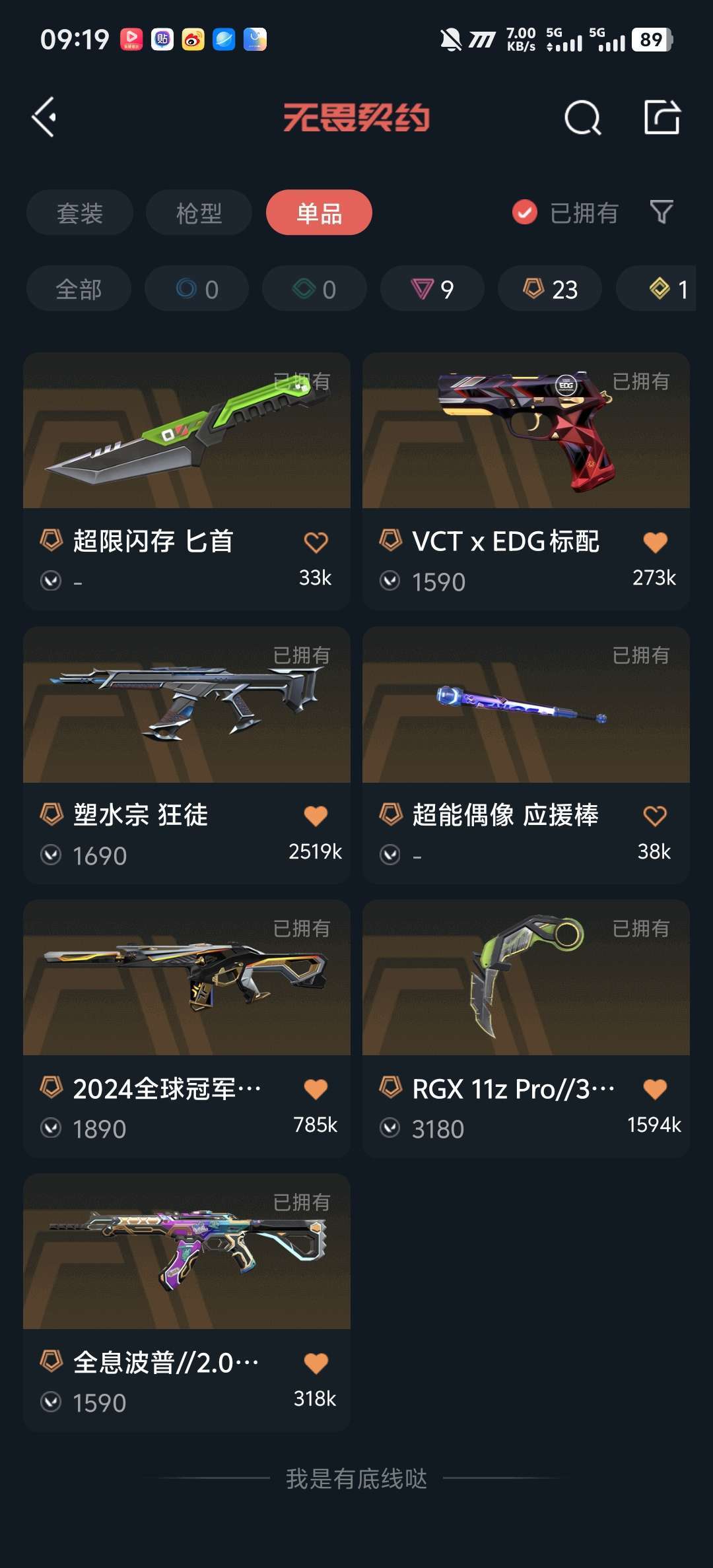Unlike the 塑水宗 狂徒 skin
Screen dimensions: 713x1568
click(316, 816)
